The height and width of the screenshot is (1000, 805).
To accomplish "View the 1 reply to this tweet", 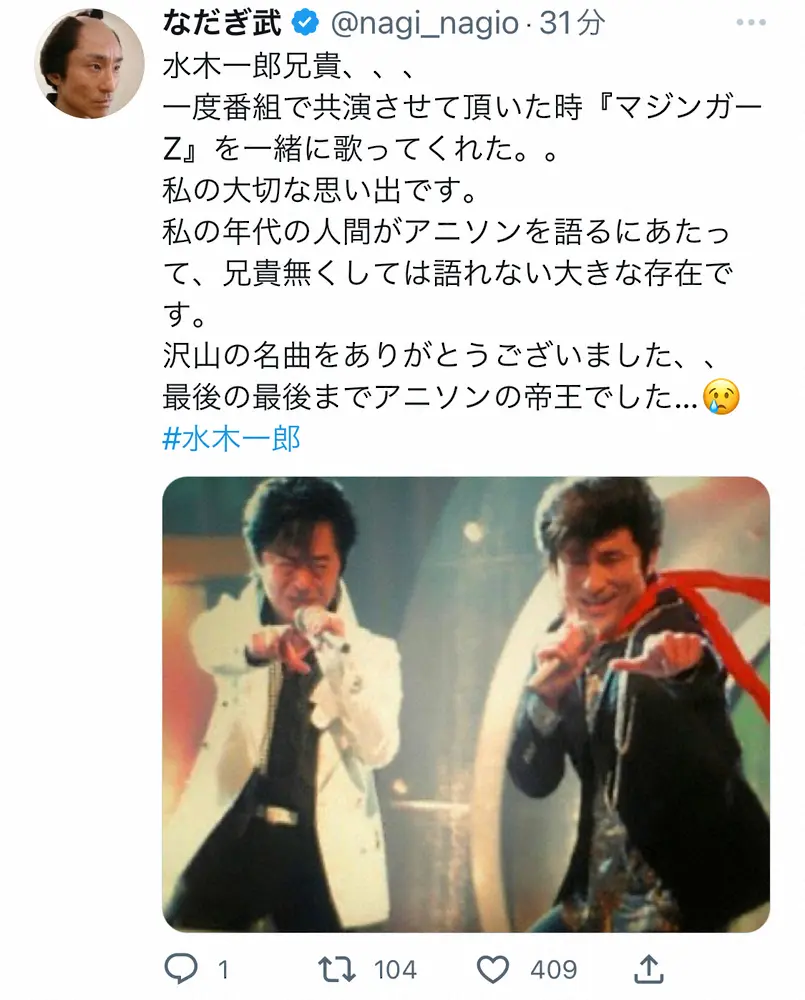I will (x=224, y=968).
